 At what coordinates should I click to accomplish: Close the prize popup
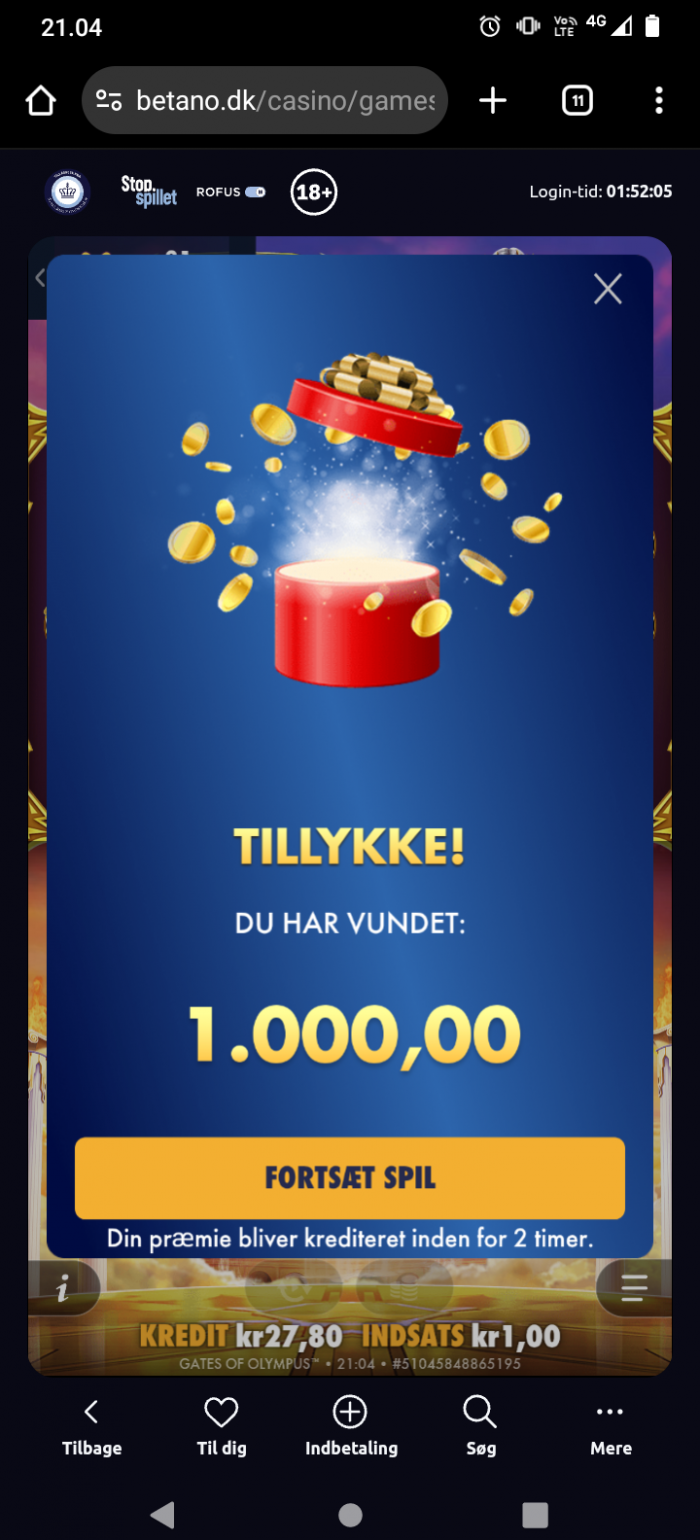(607, 289)
